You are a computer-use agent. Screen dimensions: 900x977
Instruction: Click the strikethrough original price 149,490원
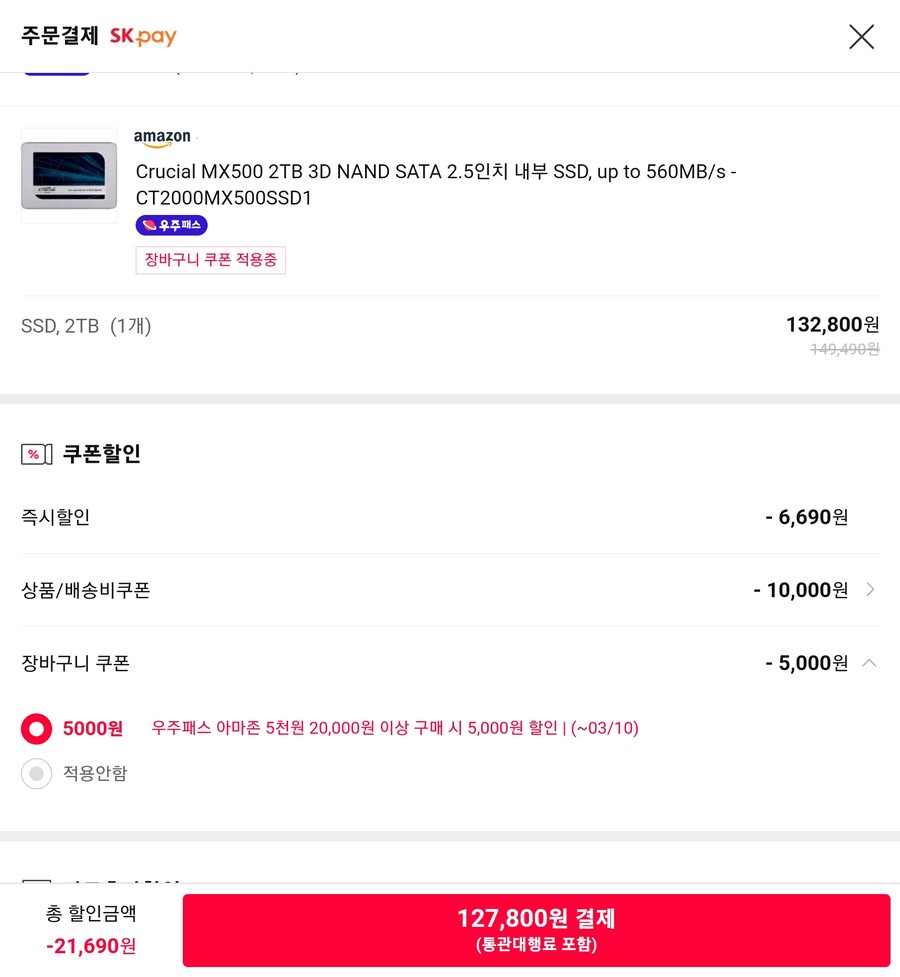840,350
